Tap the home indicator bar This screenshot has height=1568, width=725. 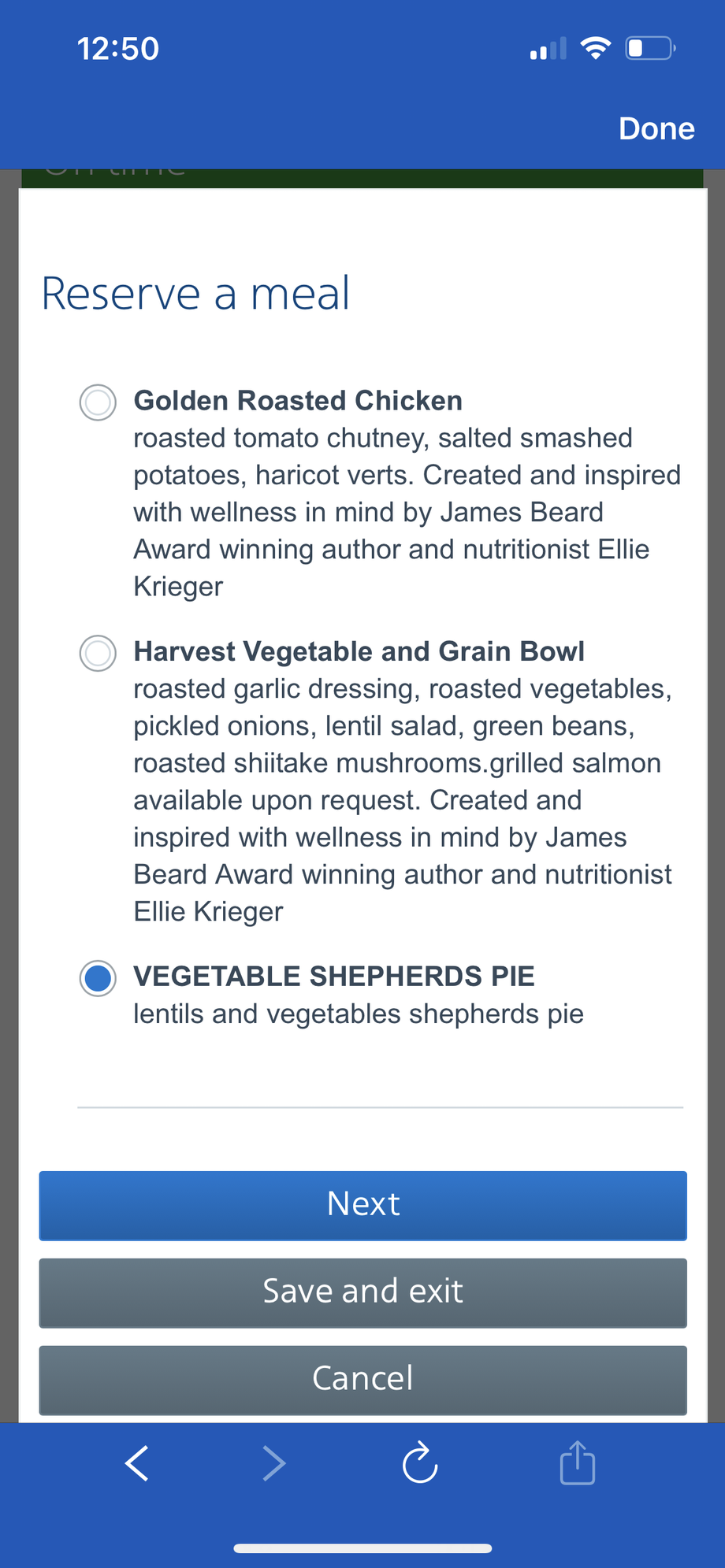pyautogui.click(x=362, y=1547)
